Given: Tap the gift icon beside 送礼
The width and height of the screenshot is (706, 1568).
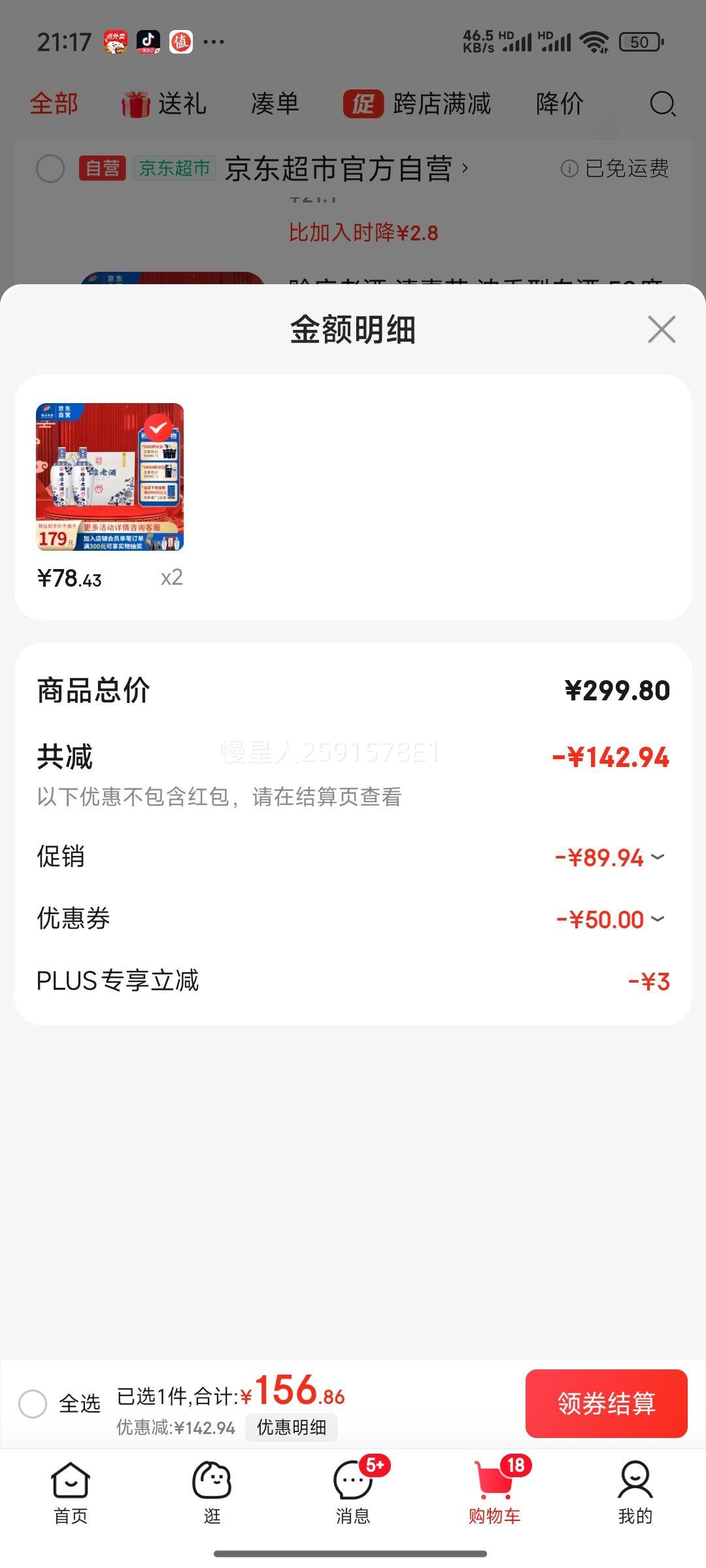Looking at the screenshot, I should tap(135, 103).
